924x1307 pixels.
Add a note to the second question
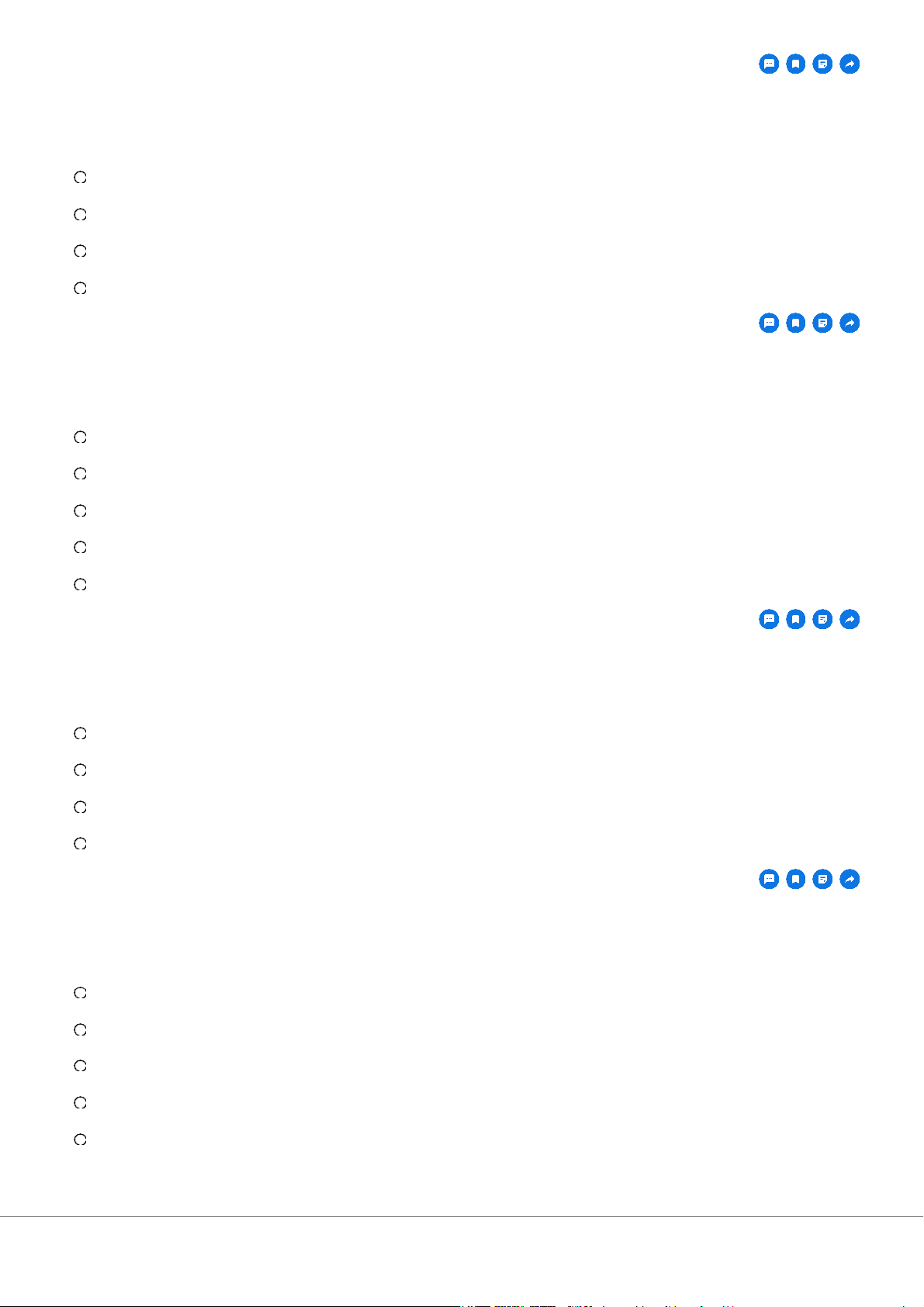coord(823,323)
